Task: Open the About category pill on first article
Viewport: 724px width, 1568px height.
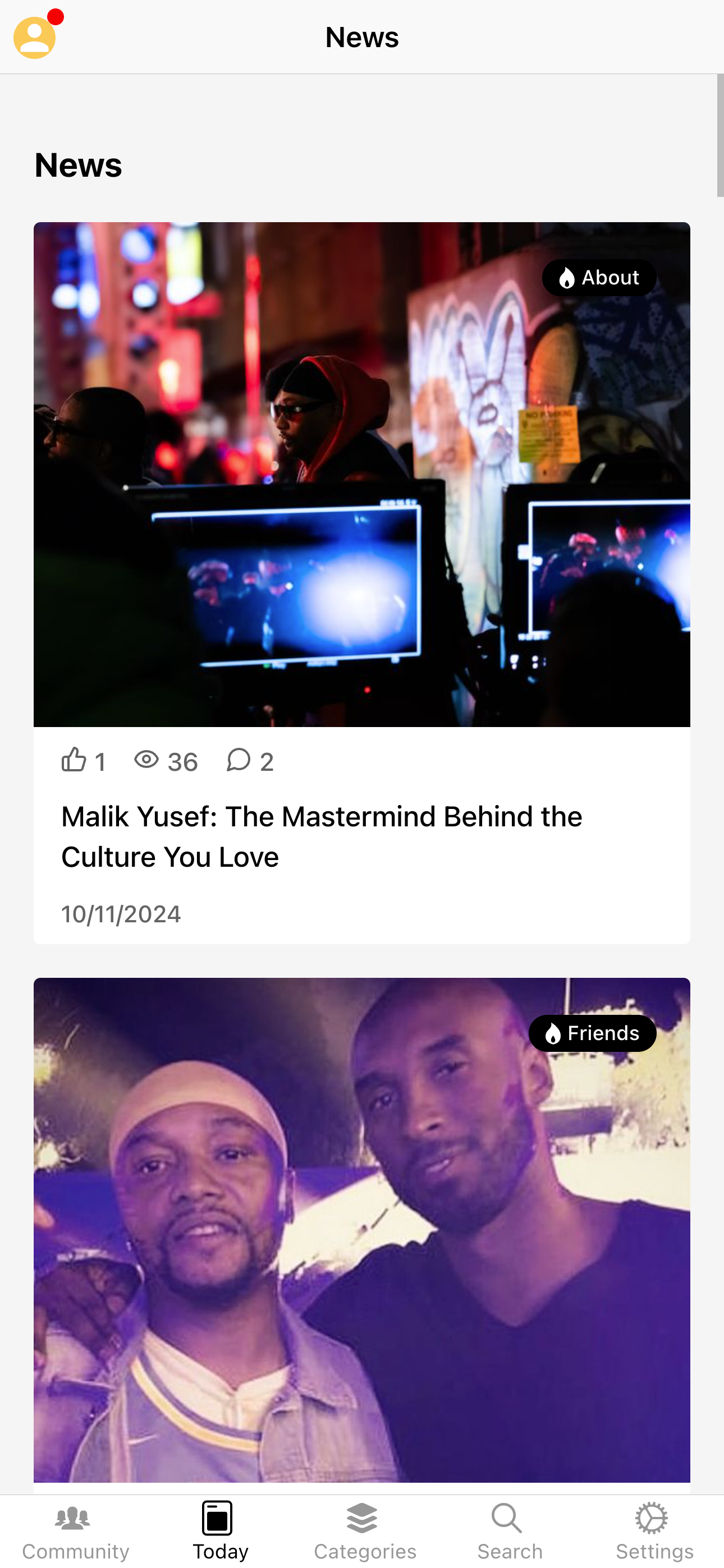Action: coord(599,278)
